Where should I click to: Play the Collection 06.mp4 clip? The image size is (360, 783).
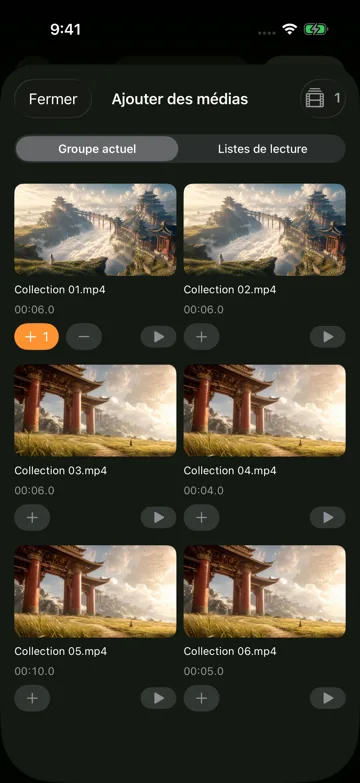point(328,699)
